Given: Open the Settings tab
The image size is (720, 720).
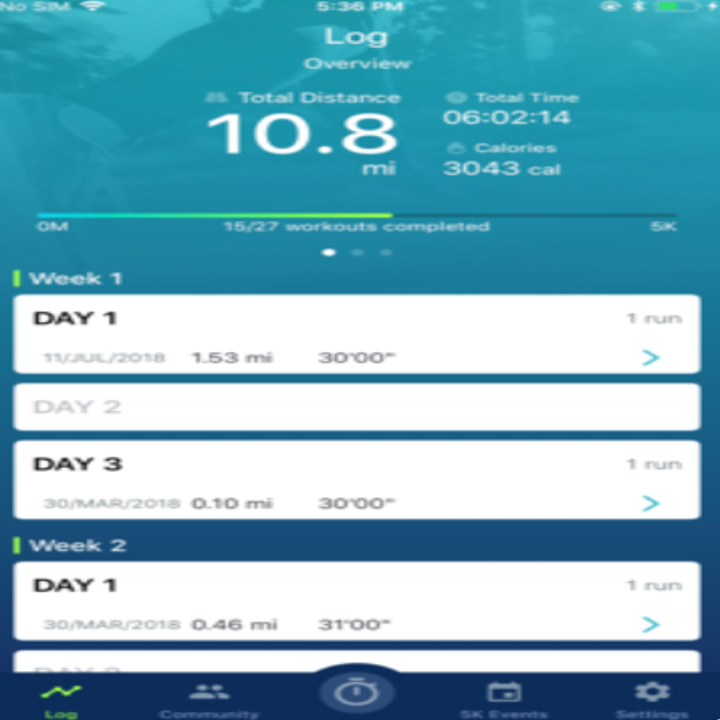Looking at the screenshot, I should [651, 698].
